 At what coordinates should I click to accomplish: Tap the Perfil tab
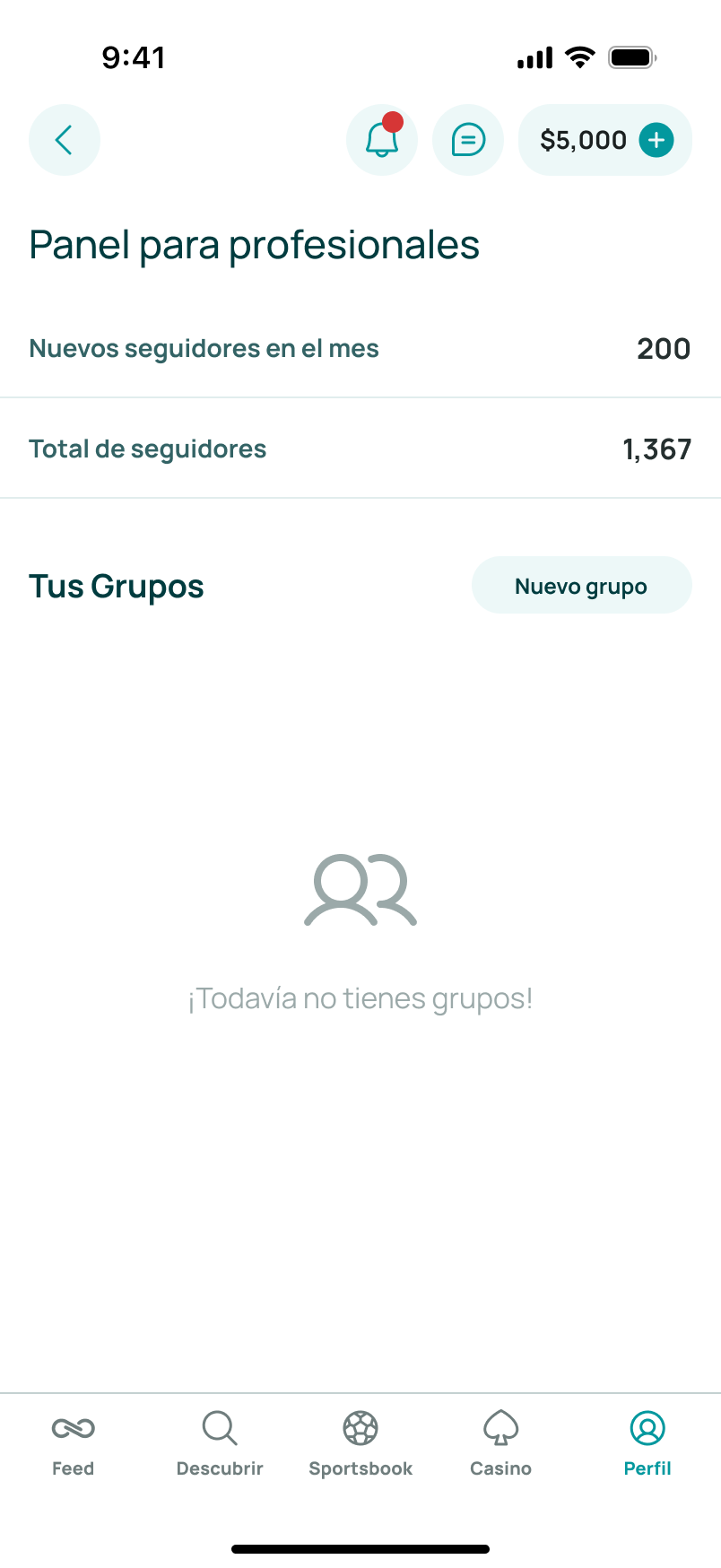pyautogui.click(x=647, y=1442)
